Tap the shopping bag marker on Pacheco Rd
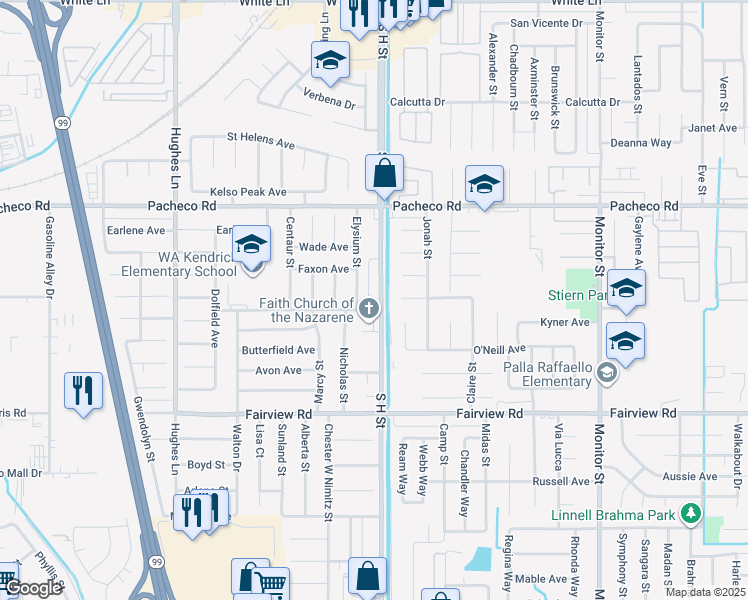 384,175
